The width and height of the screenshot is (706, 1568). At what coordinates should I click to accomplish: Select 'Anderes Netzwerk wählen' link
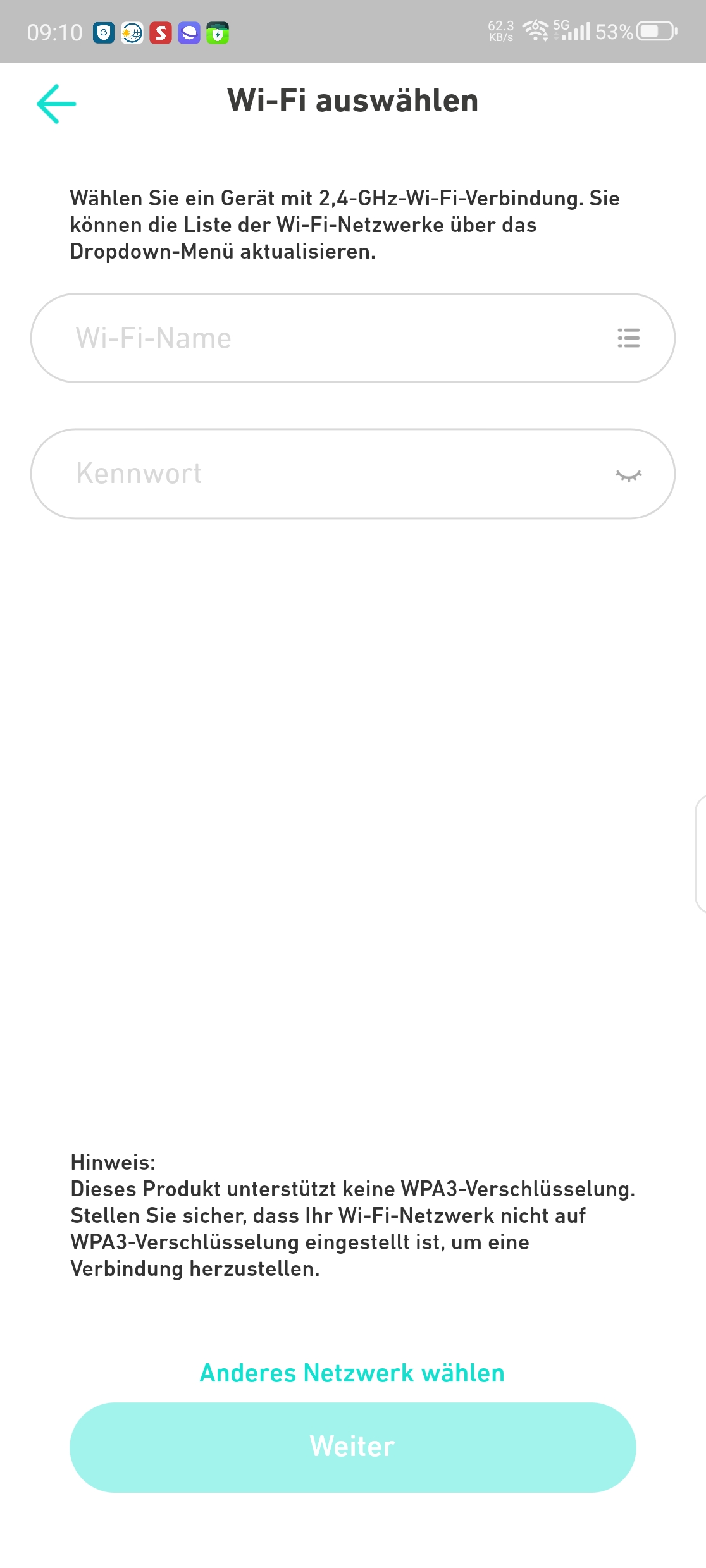352,1373
